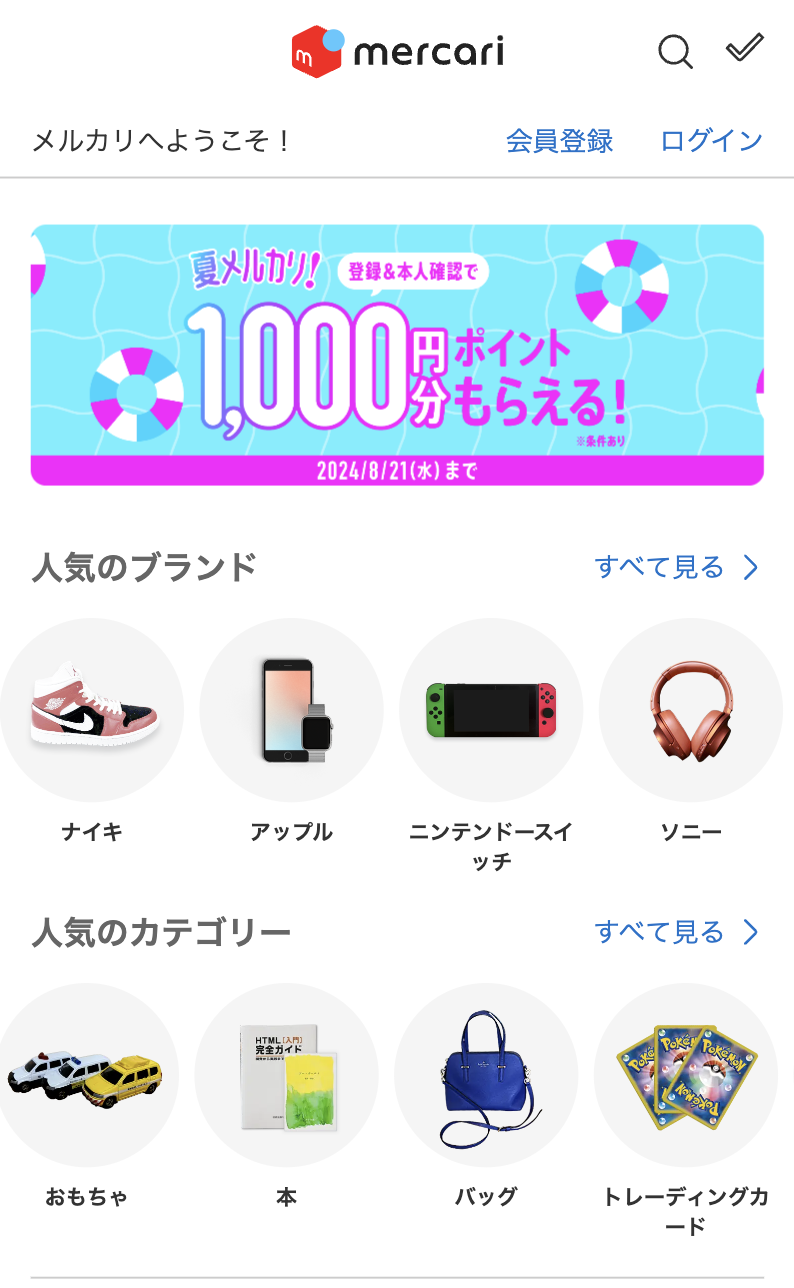This screenshot has height=1288, width=794.
Task: Open the search magnifier icon
Action: tap(675, 51)
